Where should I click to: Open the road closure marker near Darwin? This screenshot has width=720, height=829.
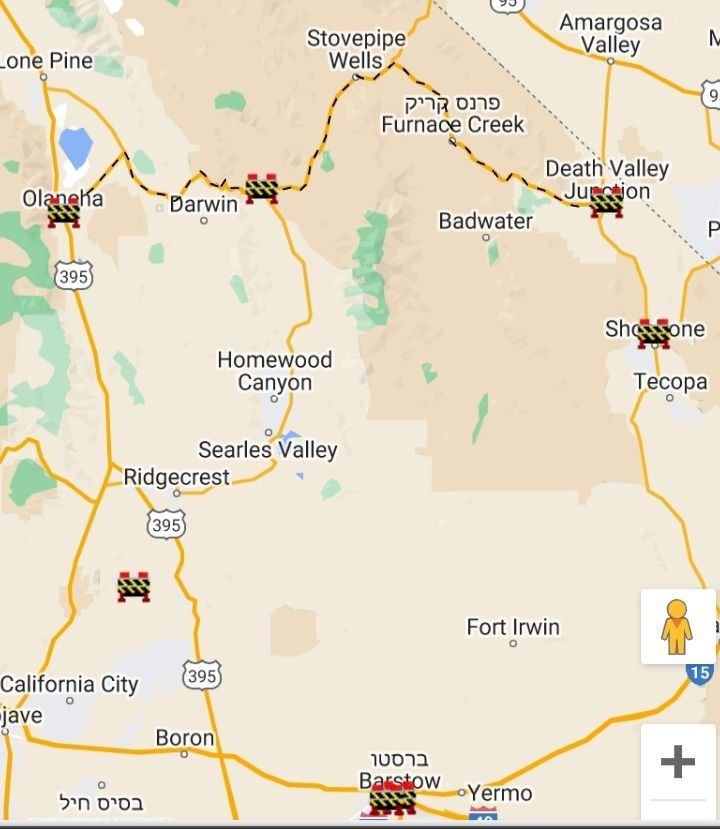coord(262,188)
